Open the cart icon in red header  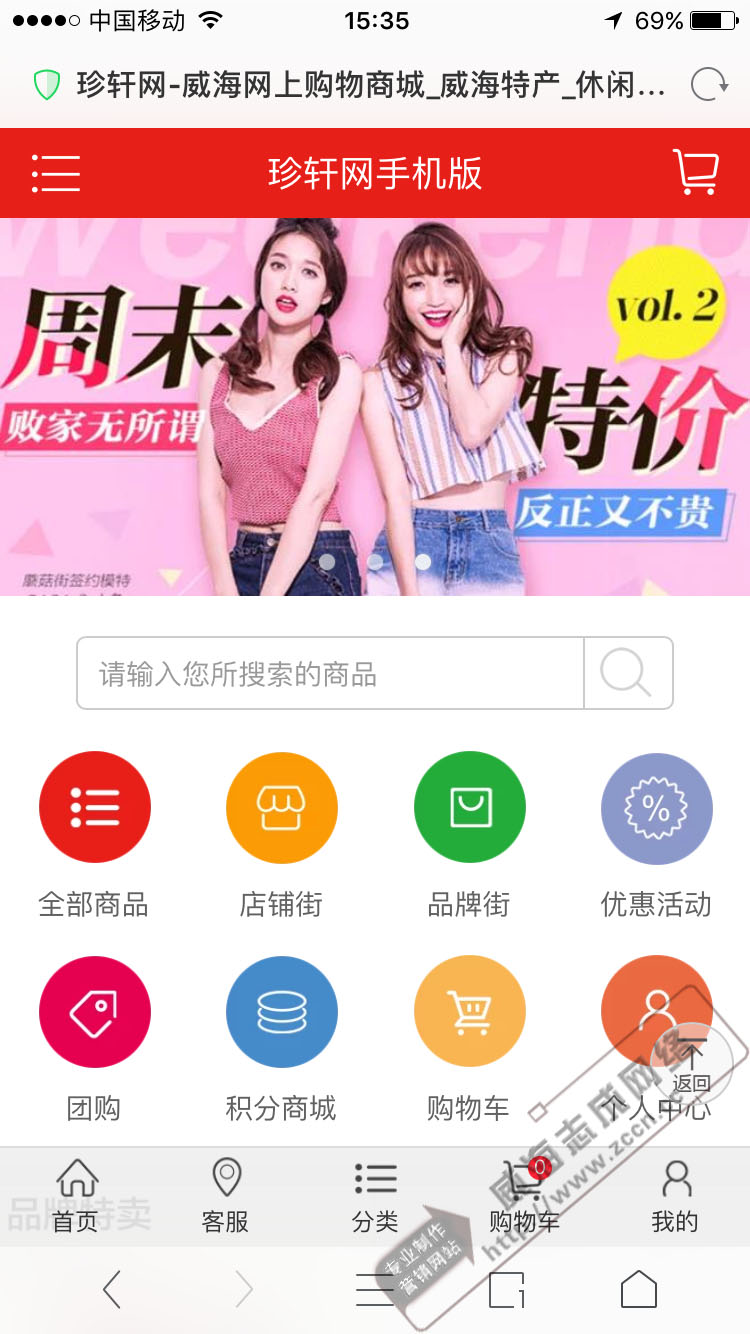coord(695,172)
